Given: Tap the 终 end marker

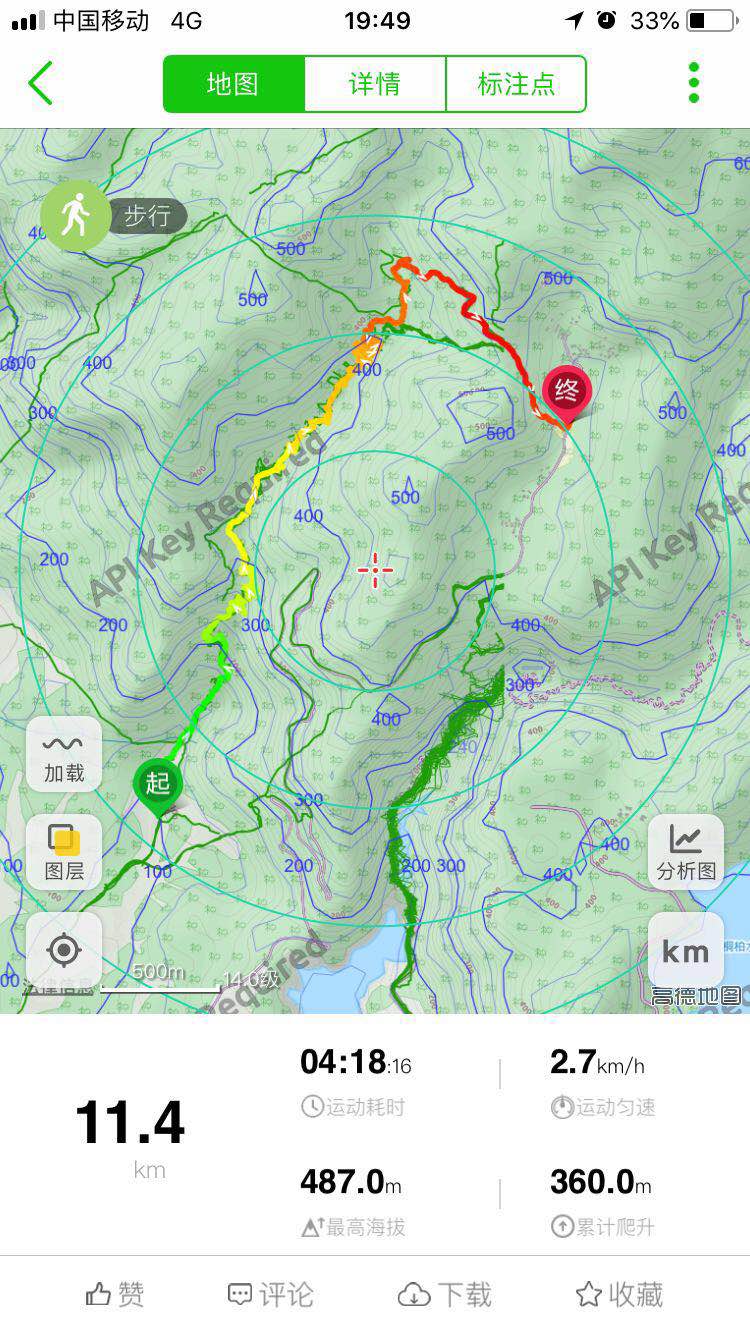Looking at the screenshot, I should click(567, 390).
